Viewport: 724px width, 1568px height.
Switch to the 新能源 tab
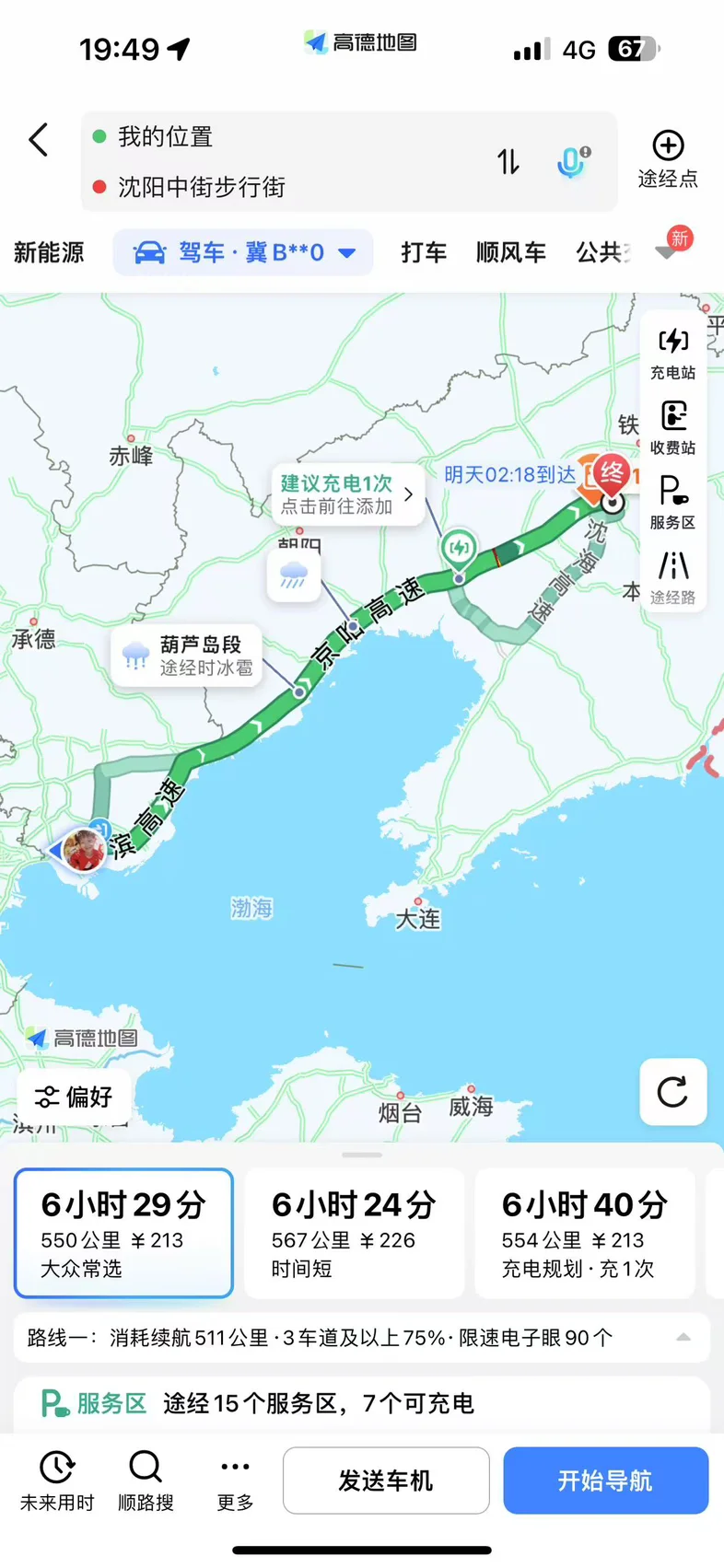point(49,252)
